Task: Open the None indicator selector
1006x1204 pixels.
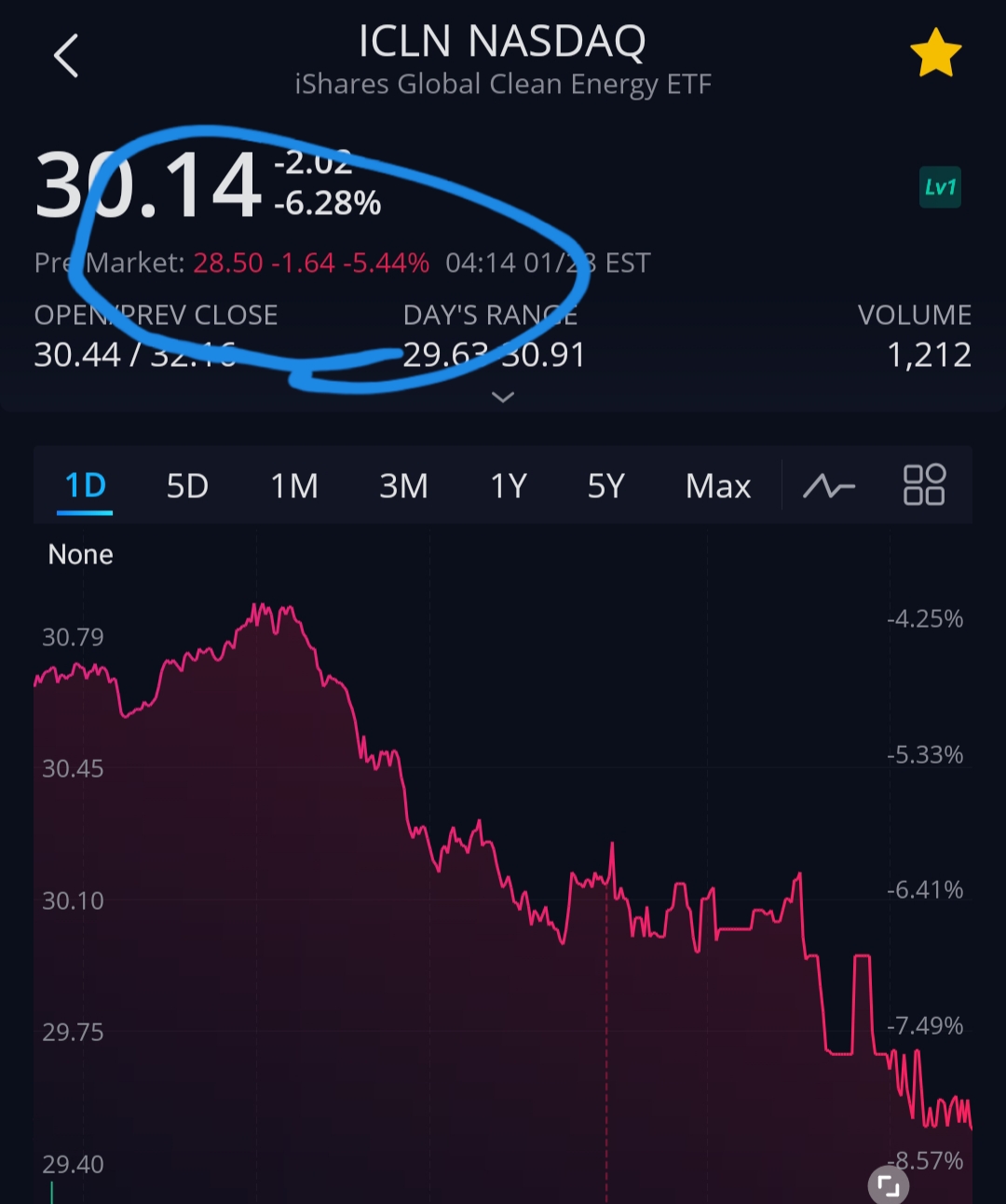Action: [x=80, y=555]
